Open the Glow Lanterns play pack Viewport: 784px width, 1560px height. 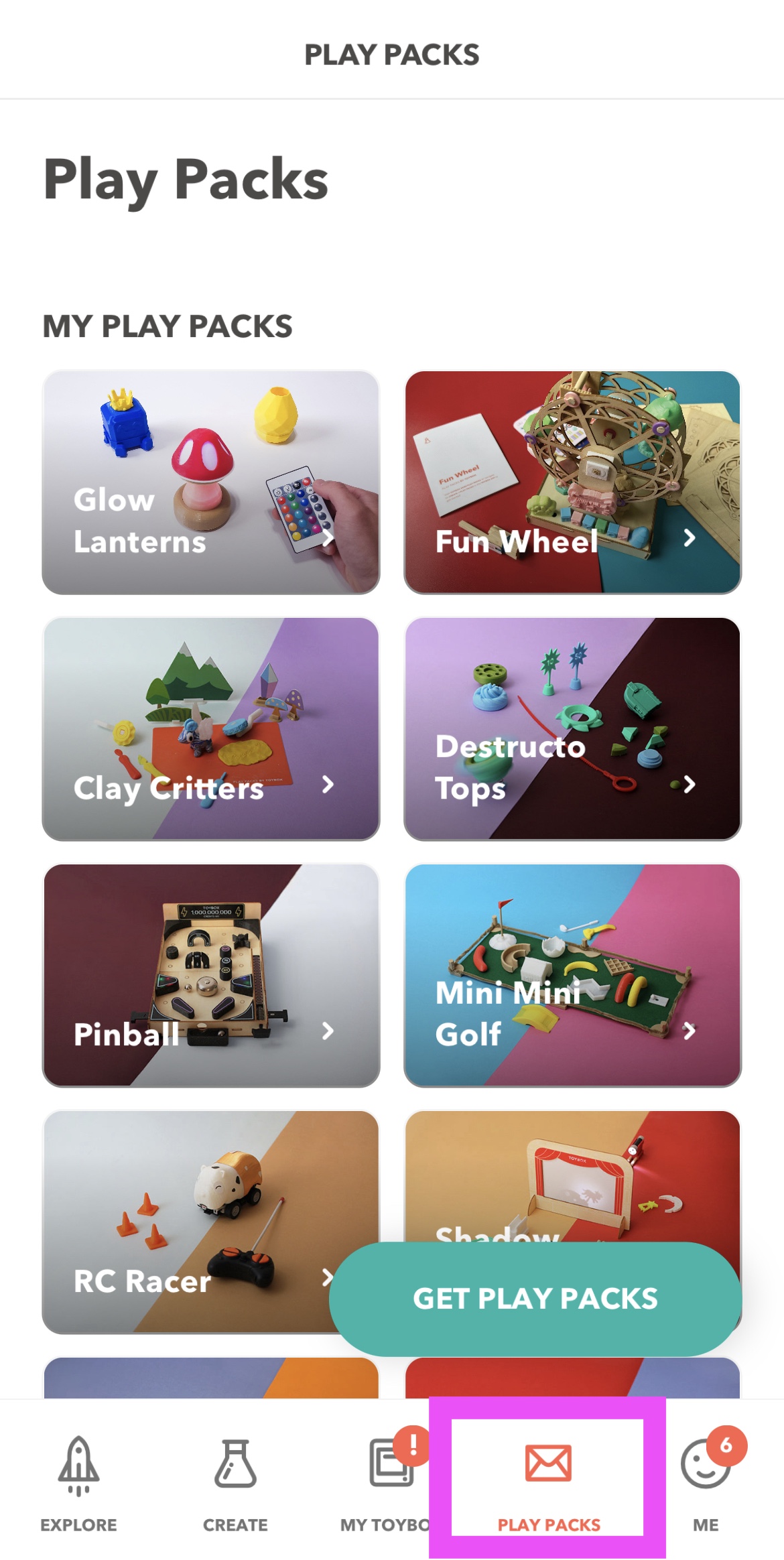click(x=210, y=482)
